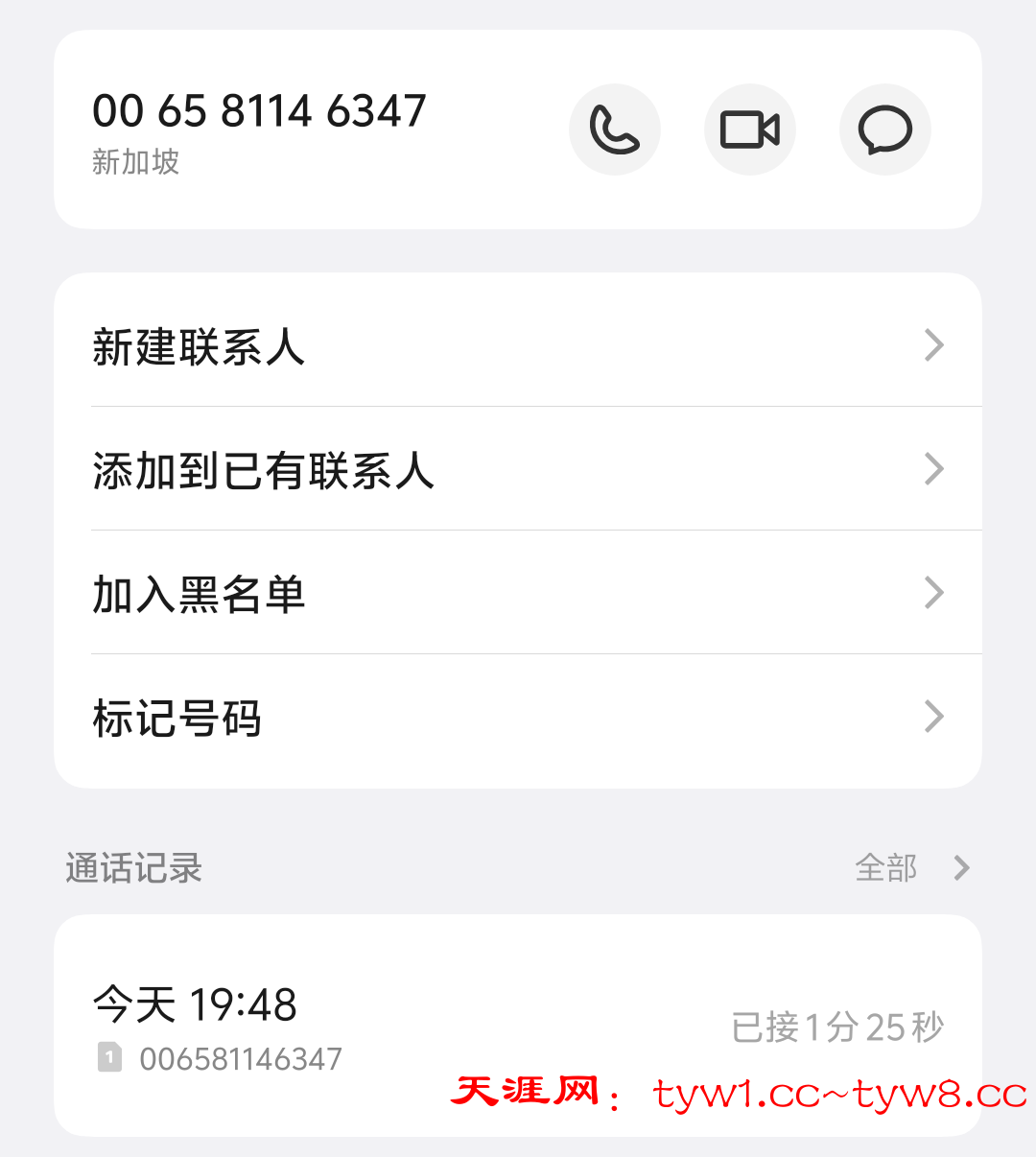The image size is (1036, 1157).
Task: Open the 标记号码 row
Action: (518, 718)
